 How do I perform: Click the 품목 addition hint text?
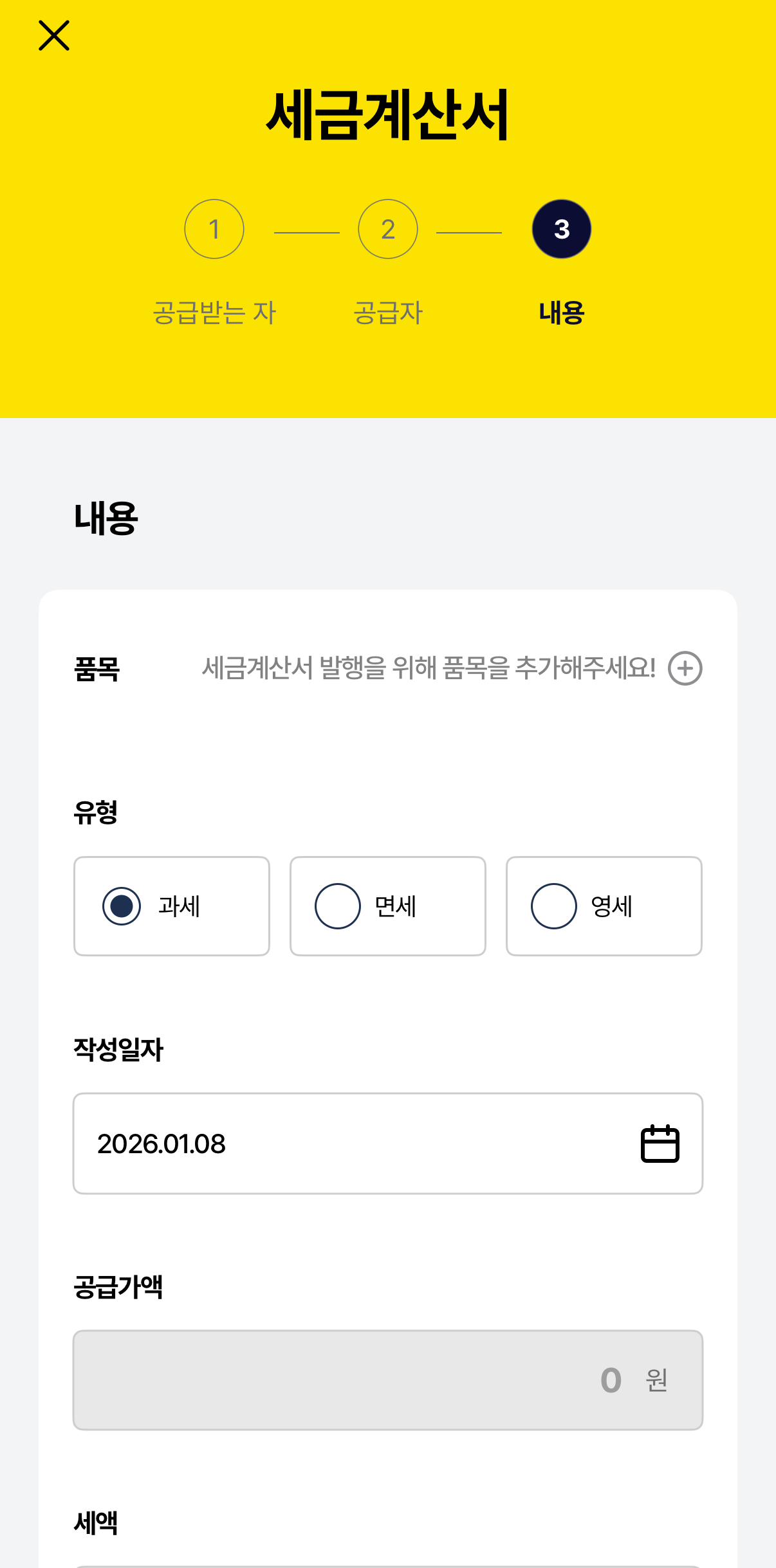pyautogui.click(x=427, y=669)
